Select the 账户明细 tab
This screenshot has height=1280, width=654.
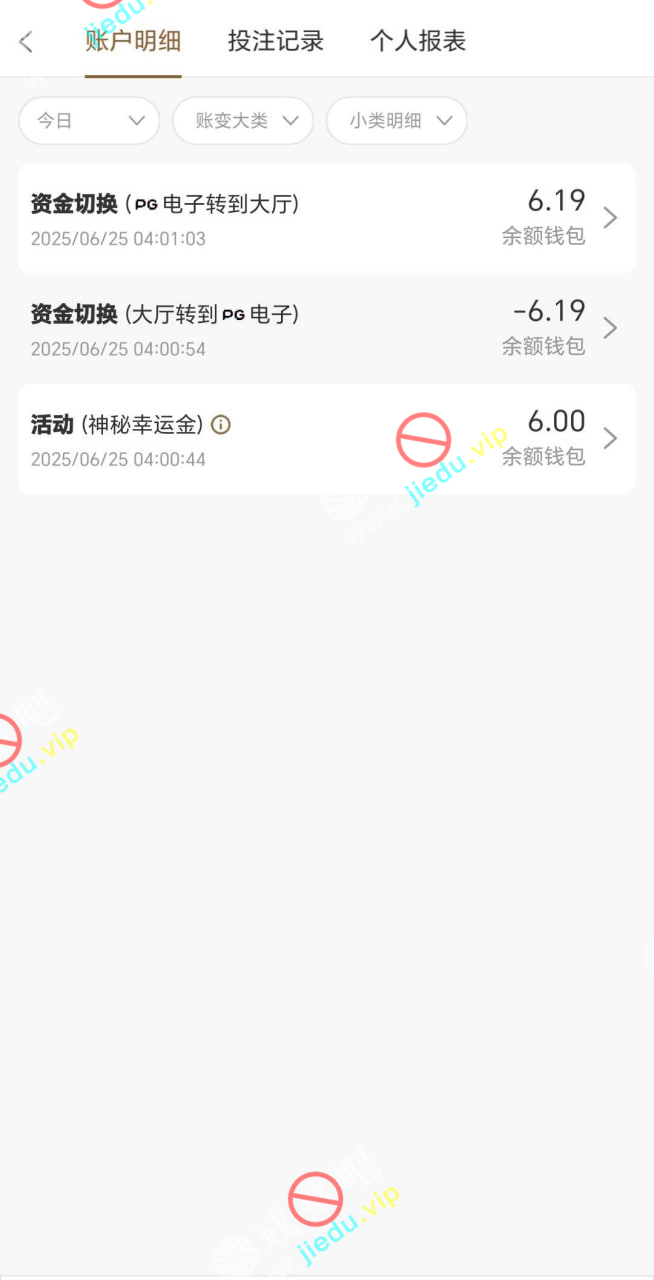[133, 42]
